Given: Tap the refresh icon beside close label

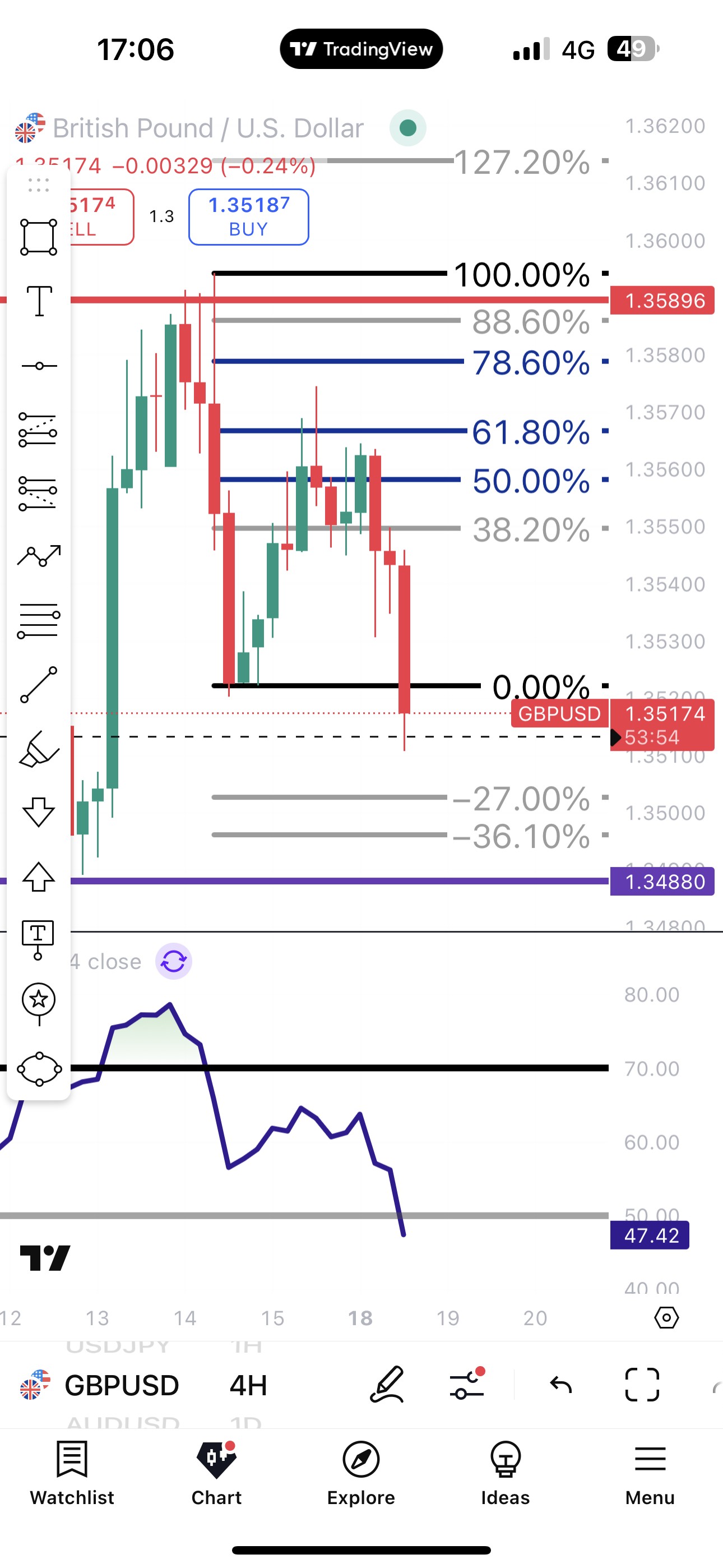Looking at the screenshot, I should tap(173, 961).
